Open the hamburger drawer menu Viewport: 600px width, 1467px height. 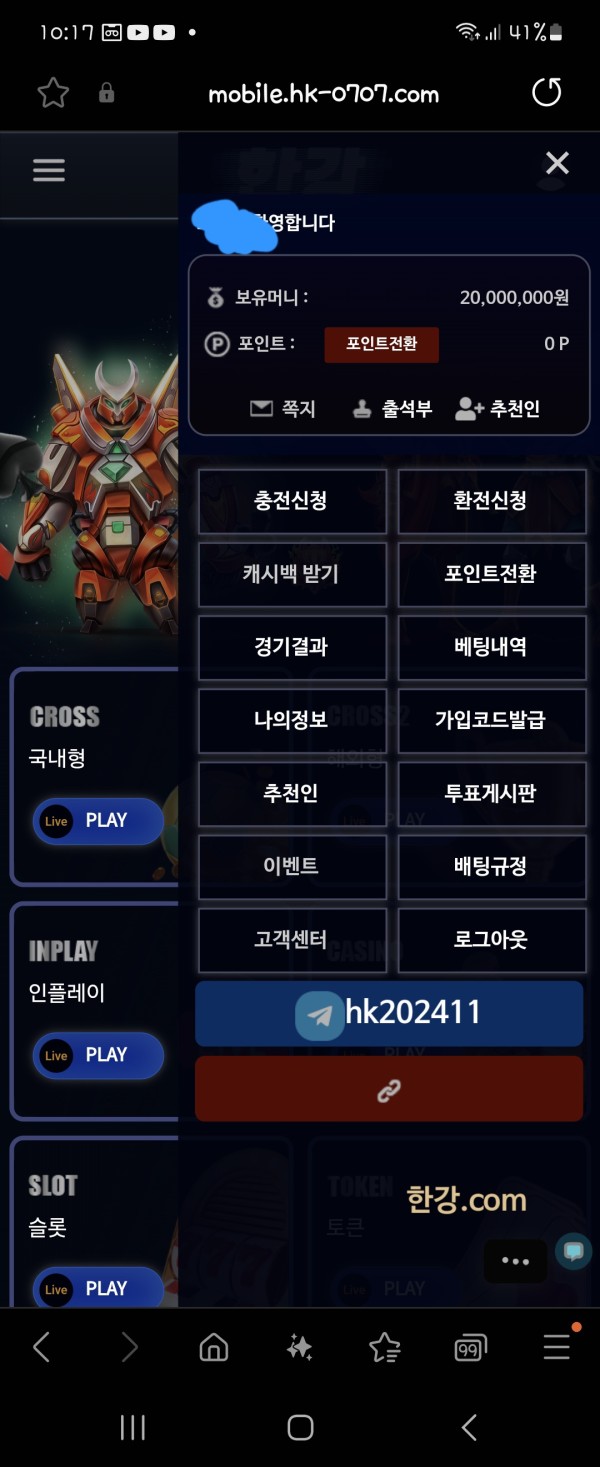(48, 170)
